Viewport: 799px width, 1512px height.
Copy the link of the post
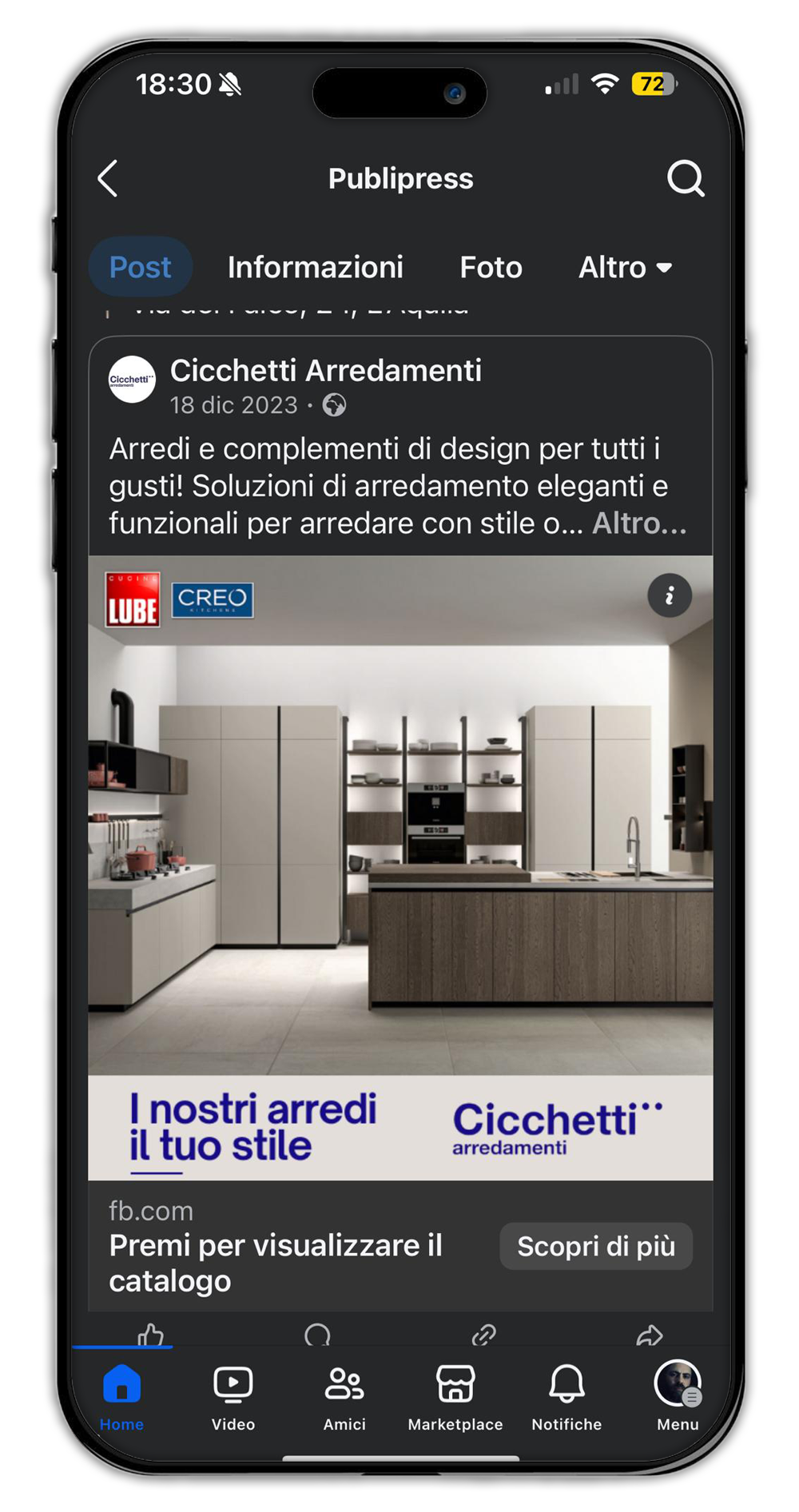click(x=483, y=1335)
